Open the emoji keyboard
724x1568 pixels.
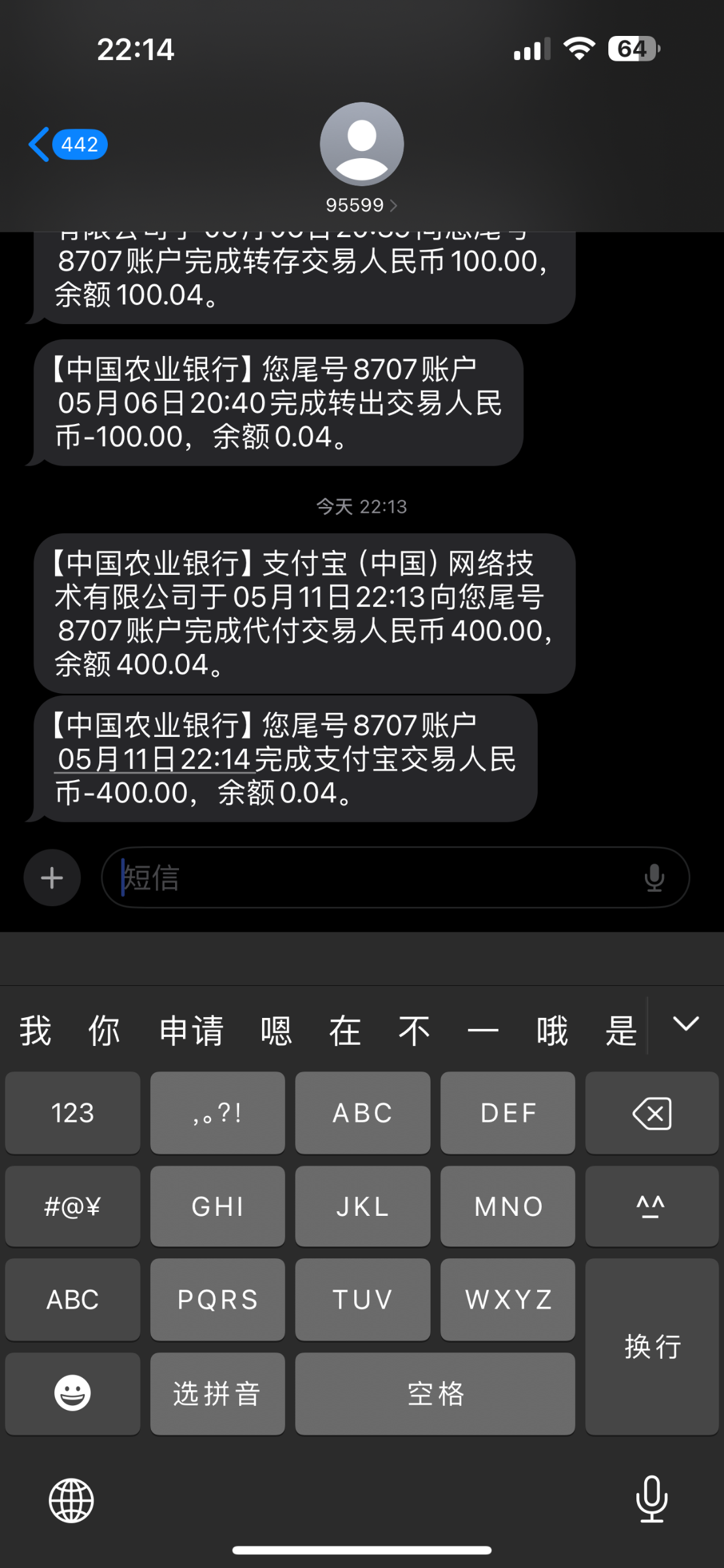(73, 1393)
